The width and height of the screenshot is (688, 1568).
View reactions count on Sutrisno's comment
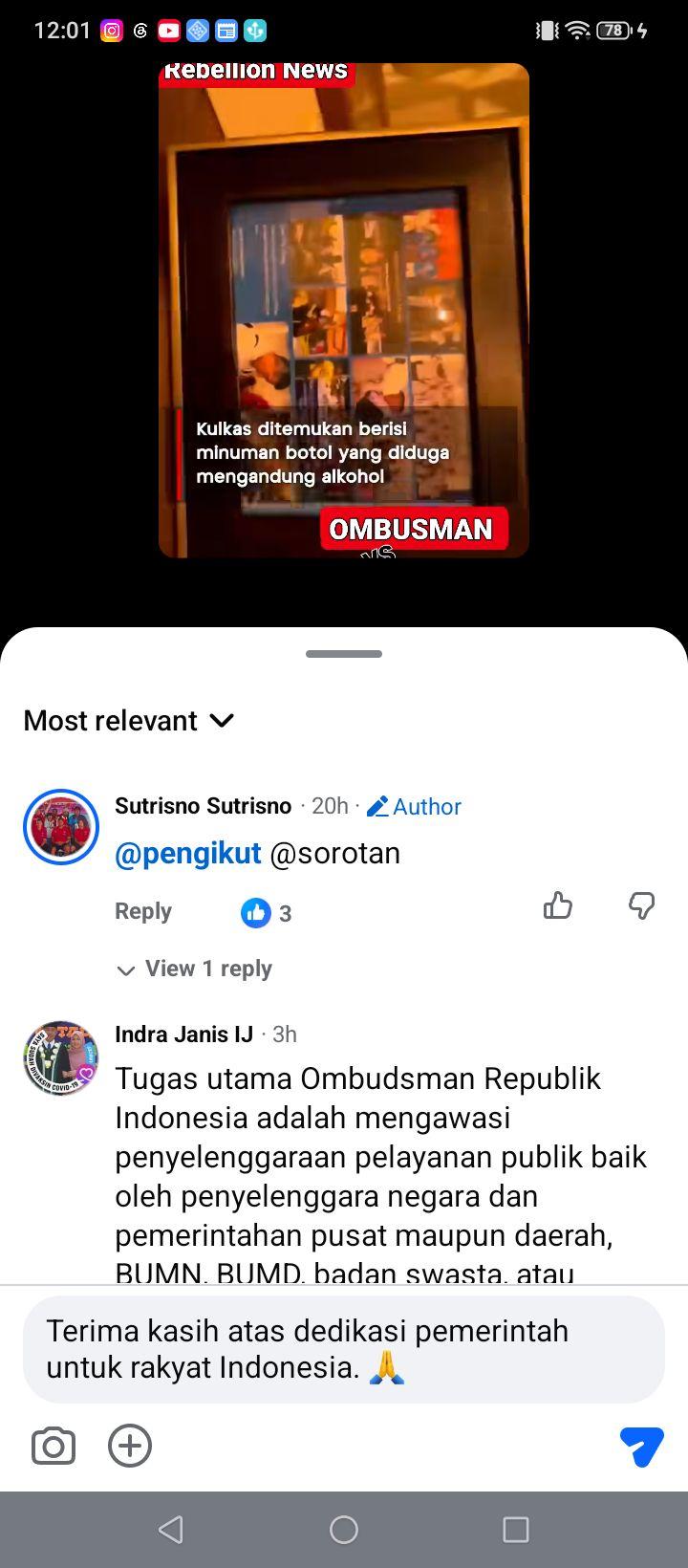(x=267, y=913)
